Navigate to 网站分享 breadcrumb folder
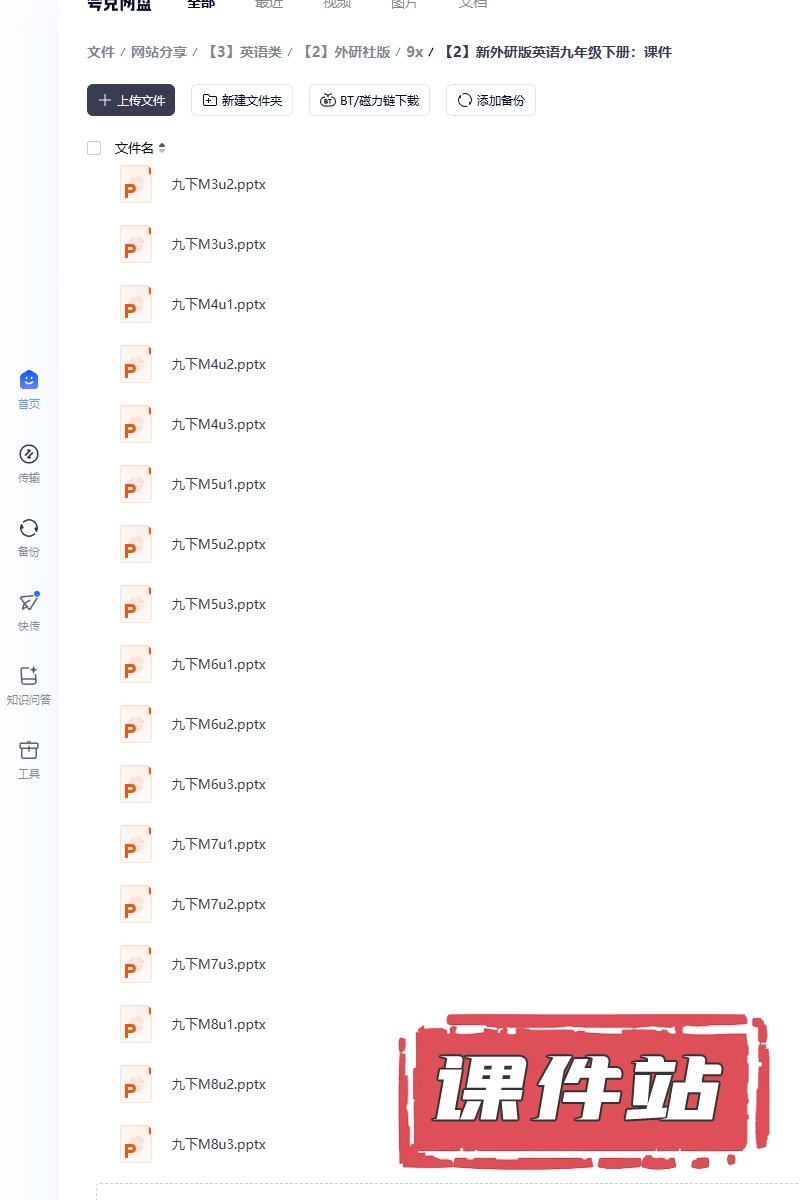800x1200 pixels. coord(159,52)
